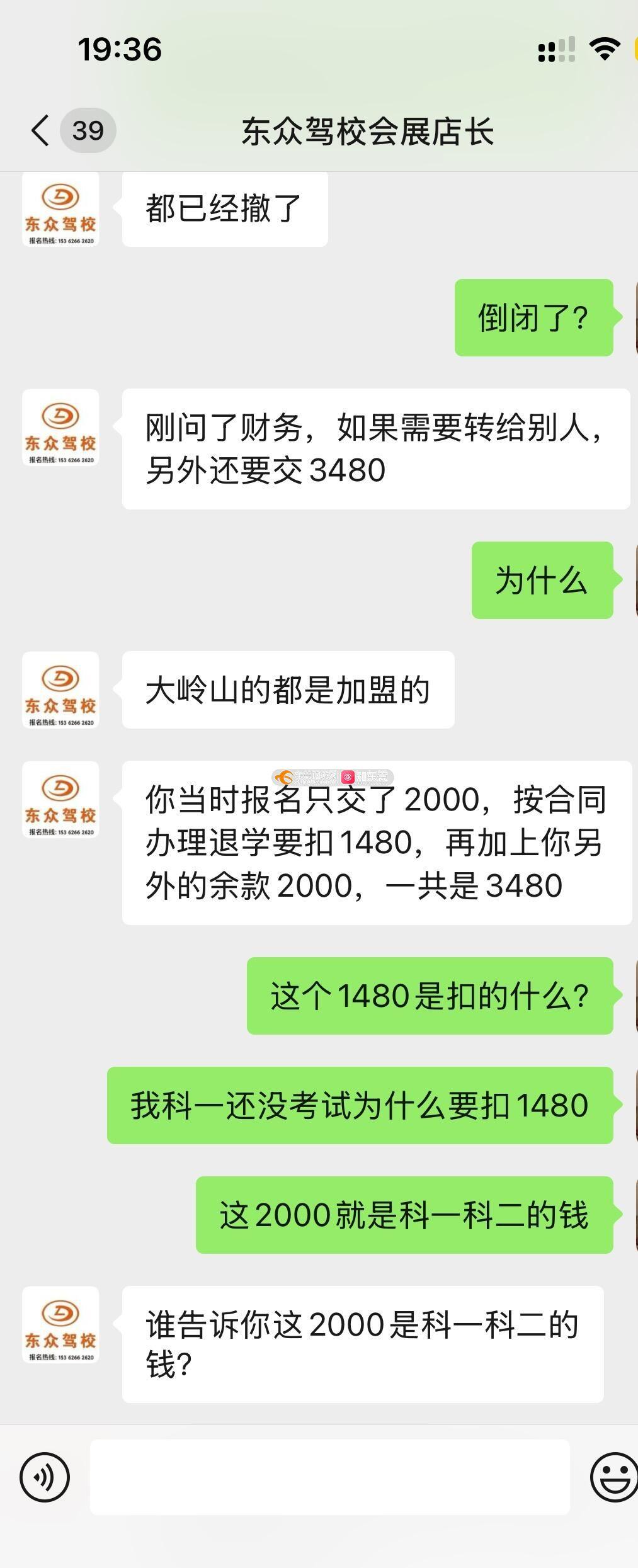Open the emoji picker
Image resolution: width=638 pixels, height=1568 pixels.
[613, 1477]
